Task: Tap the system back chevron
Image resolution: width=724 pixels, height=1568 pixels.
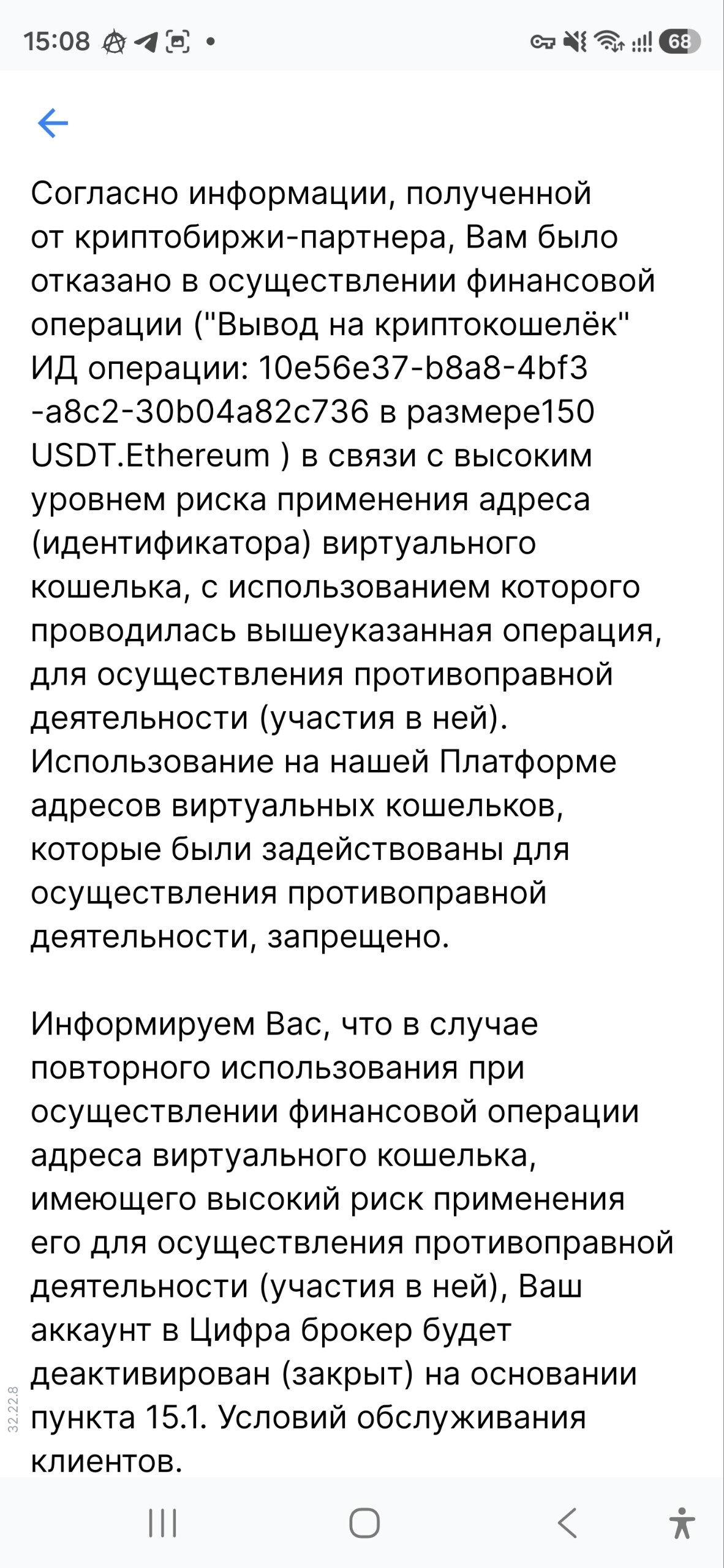Action: coord(567,1523)
